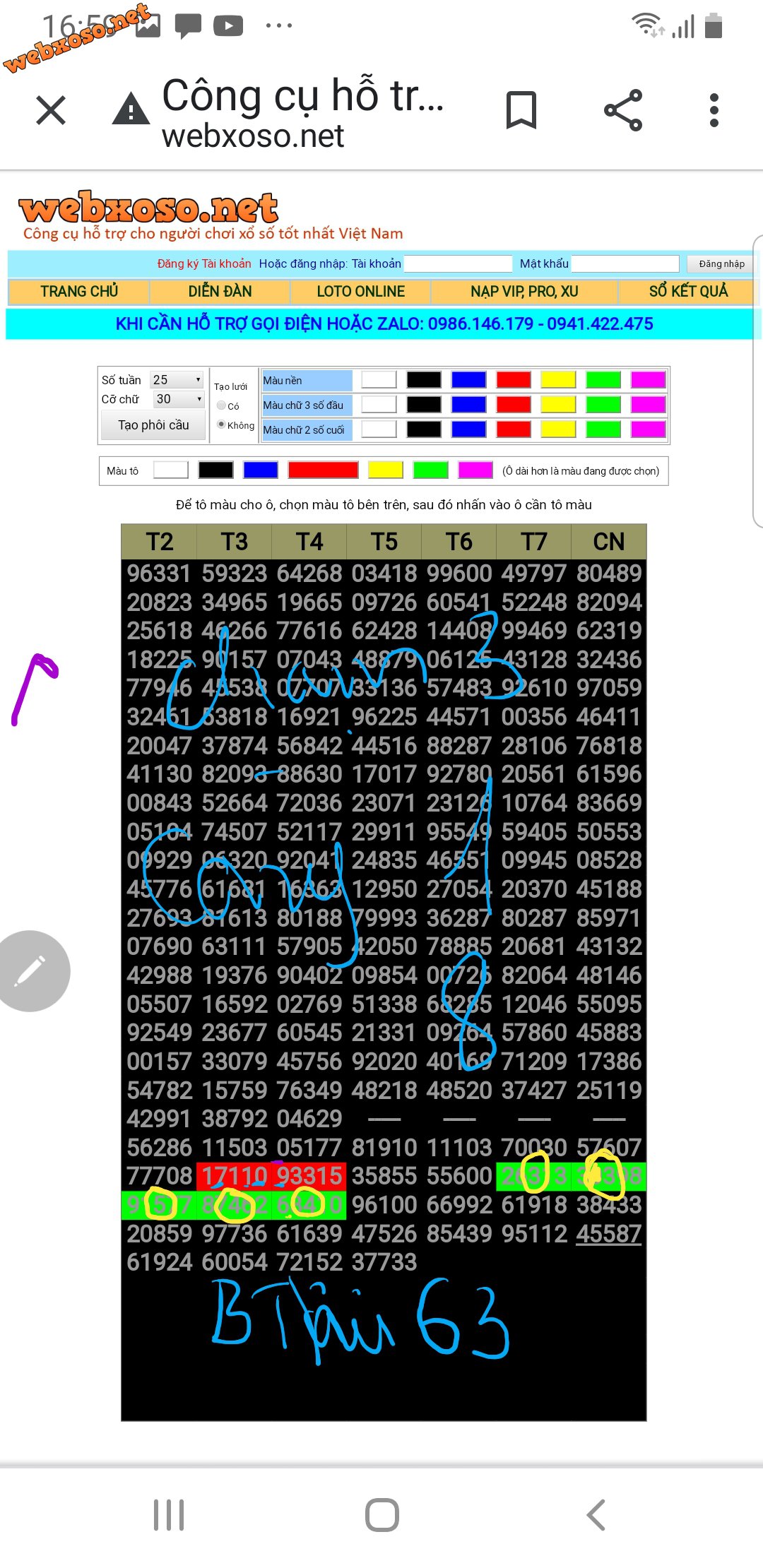This screenshot has height=1568, width=763.
Task: Open the Đăng ký Tài khoản link
Action: coord(204,263)
